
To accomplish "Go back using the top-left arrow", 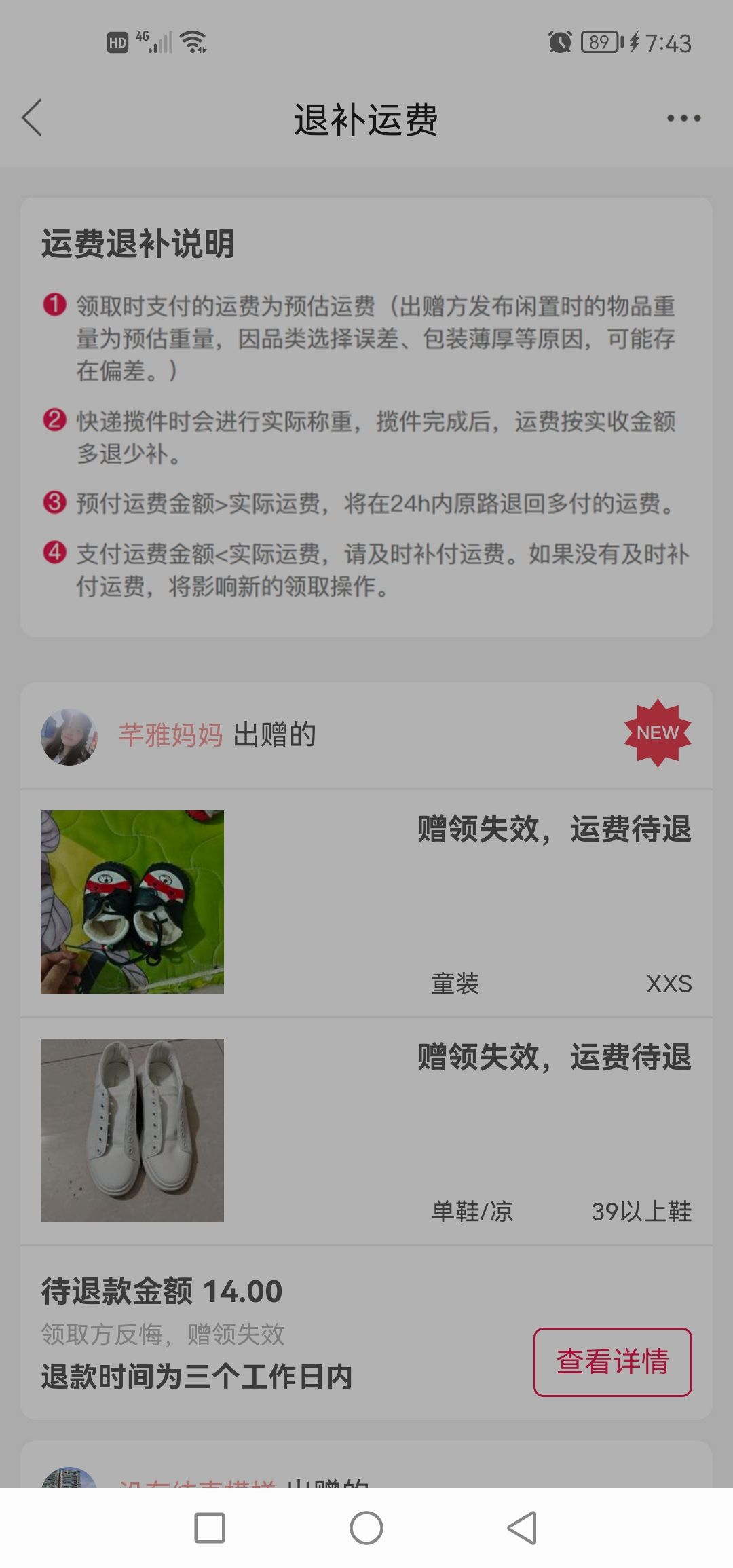I will coord(32,118).
